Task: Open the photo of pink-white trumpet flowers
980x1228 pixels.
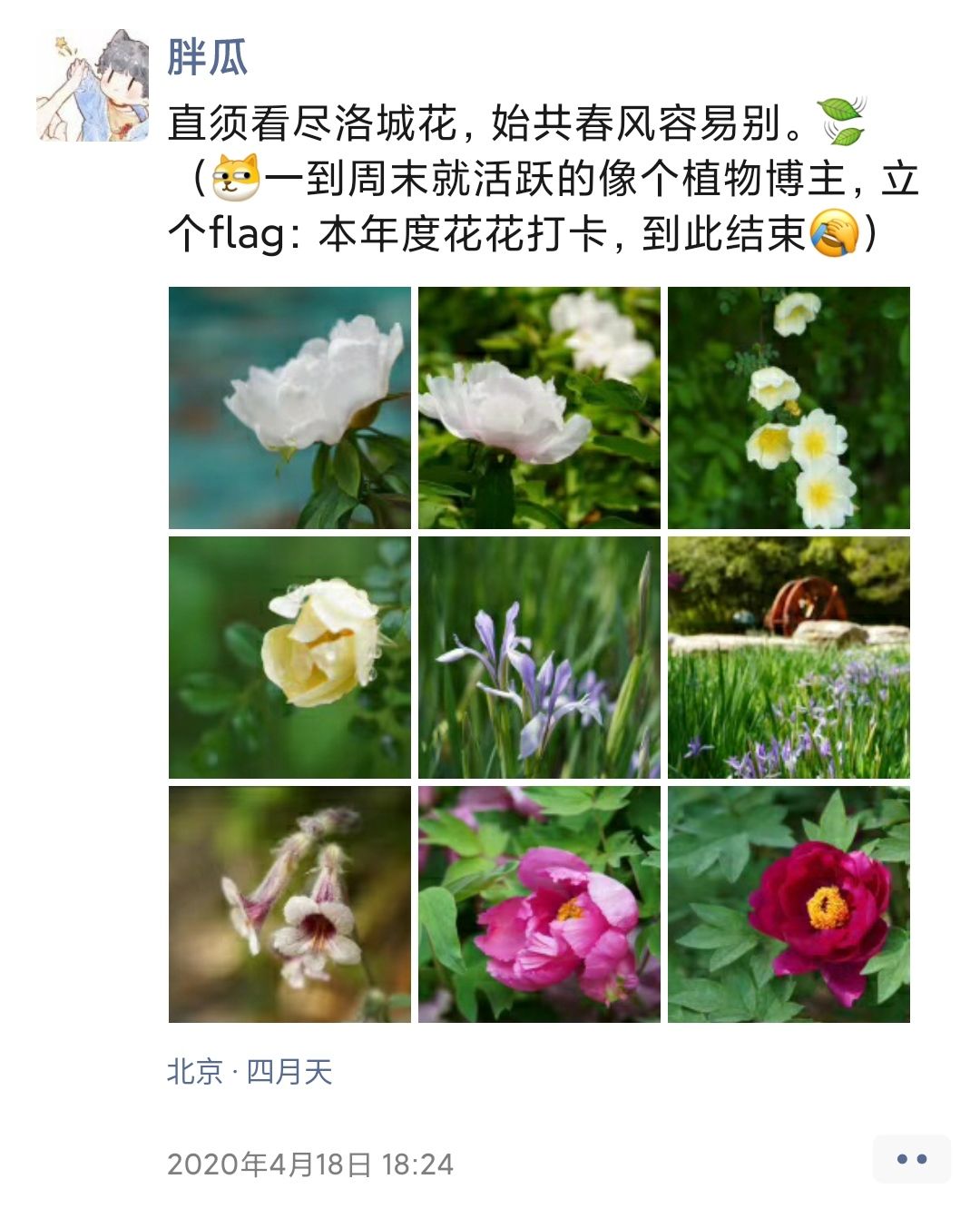Action: (x=289, y=905)
